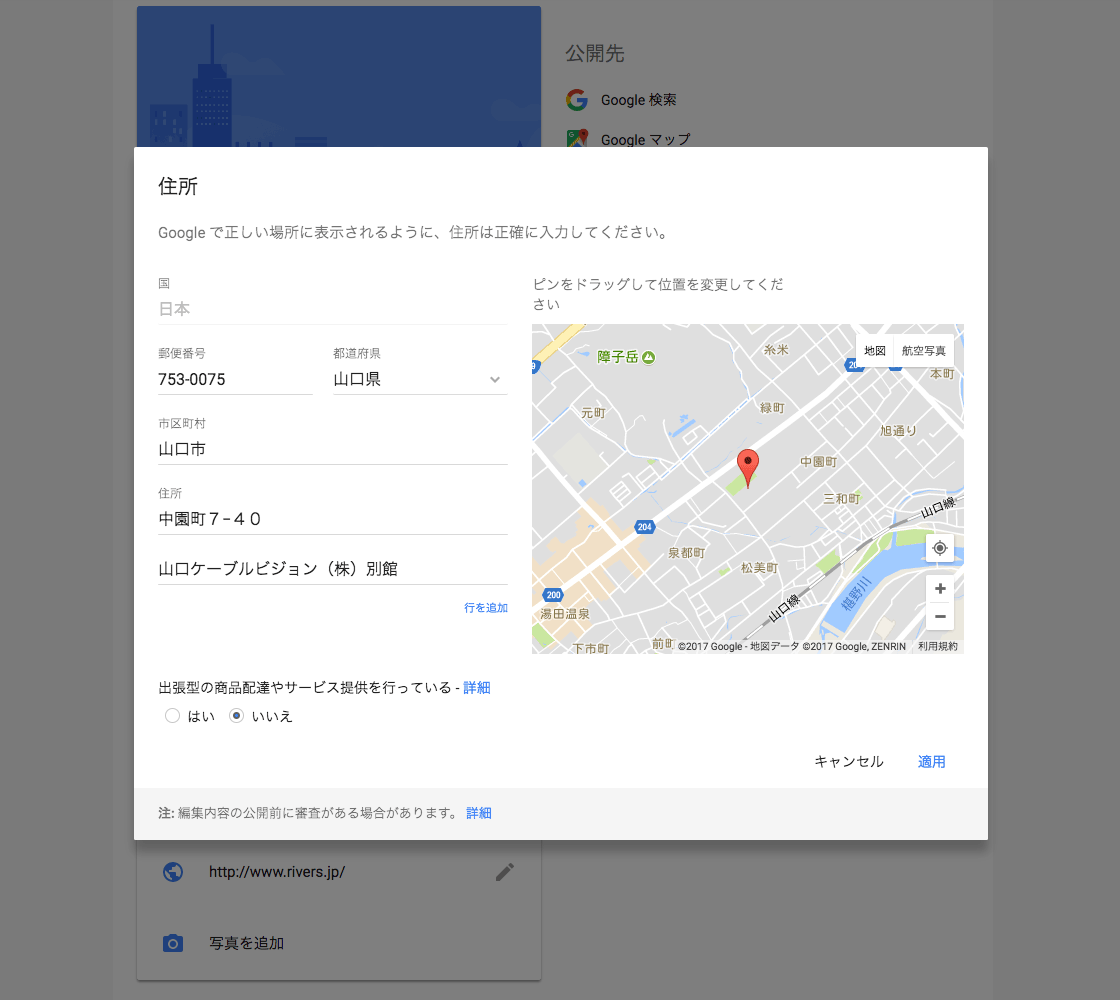
Task: Edit the second address line for the building name
Action: pos(332,569)
